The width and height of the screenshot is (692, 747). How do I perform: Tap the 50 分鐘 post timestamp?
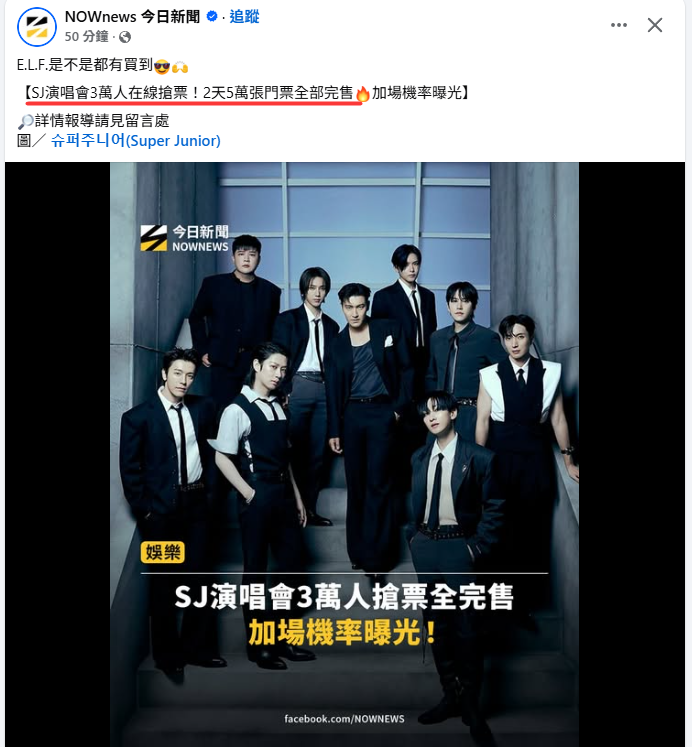point(86,36)
